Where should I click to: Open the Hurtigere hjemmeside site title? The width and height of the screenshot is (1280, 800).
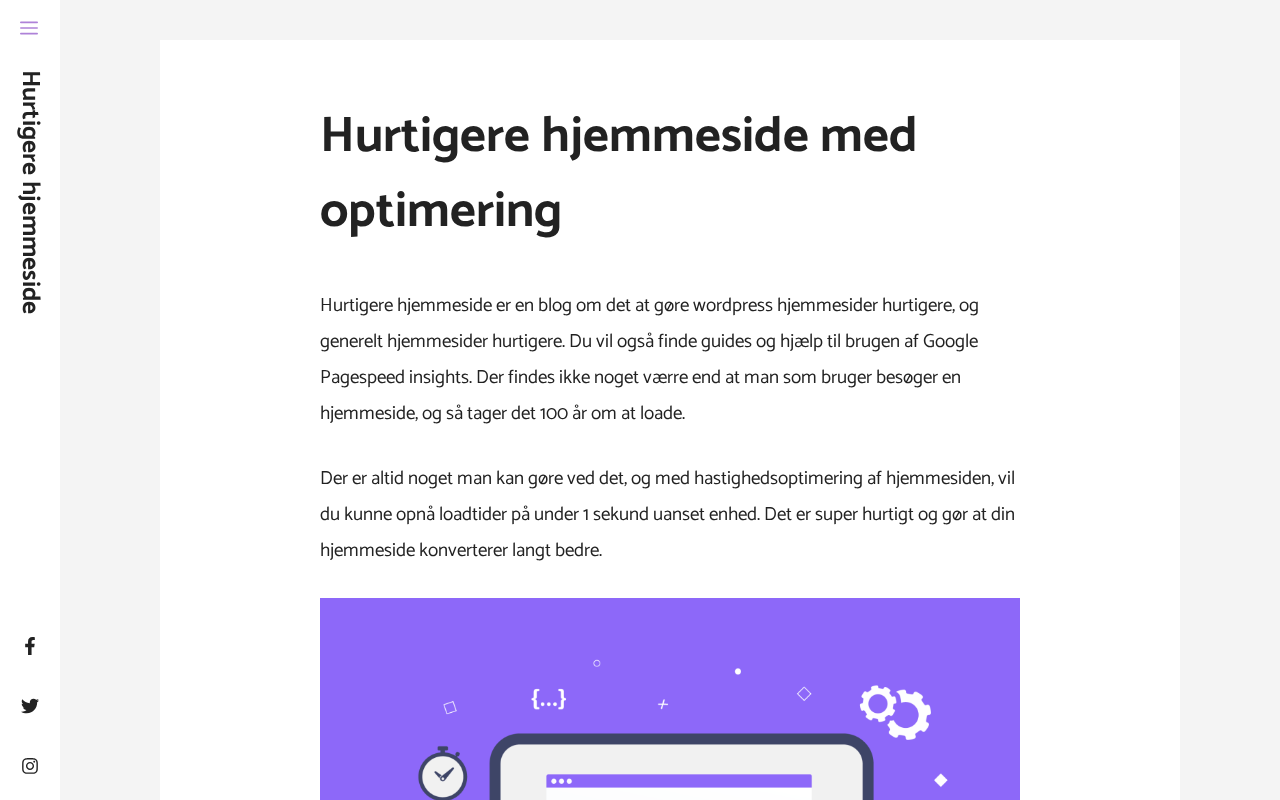pos(30,192)
